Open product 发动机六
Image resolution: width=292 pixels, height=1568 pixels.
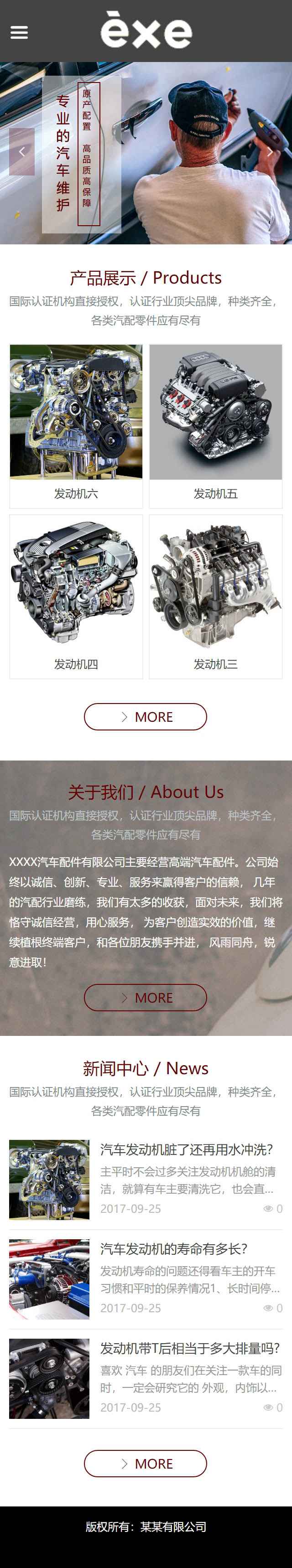click(x=76, y=425)
